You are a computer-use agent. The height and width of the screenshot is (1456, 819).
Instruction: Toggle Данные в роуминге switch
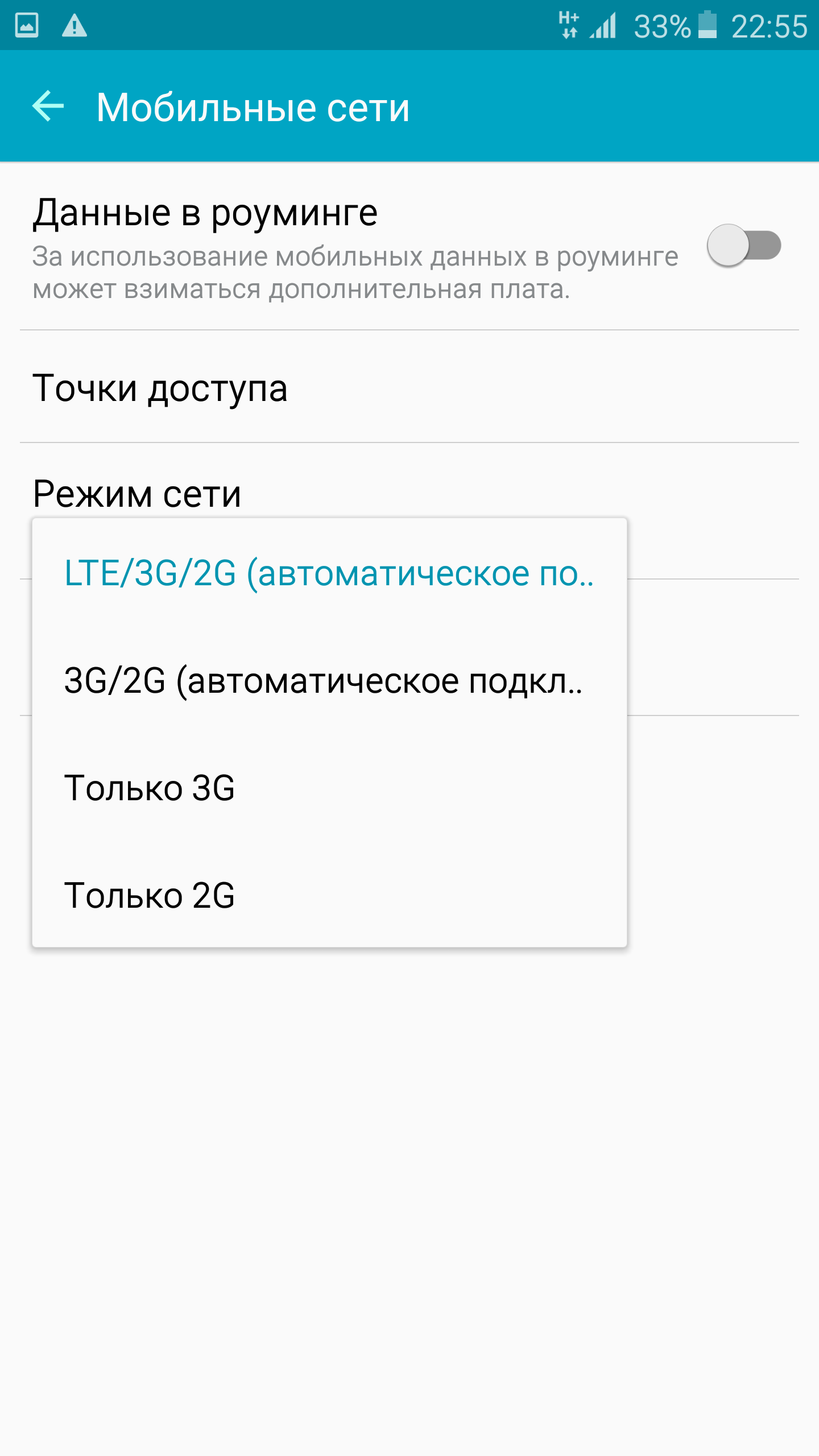744,246
